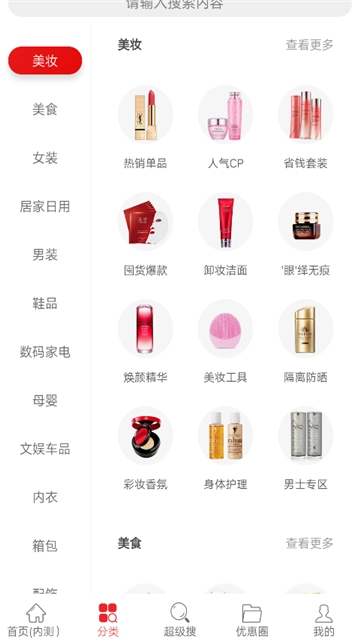Select the 美食 category in the sidebar
Viewport: 360px width, 640px height.
(x=45, y=109)
